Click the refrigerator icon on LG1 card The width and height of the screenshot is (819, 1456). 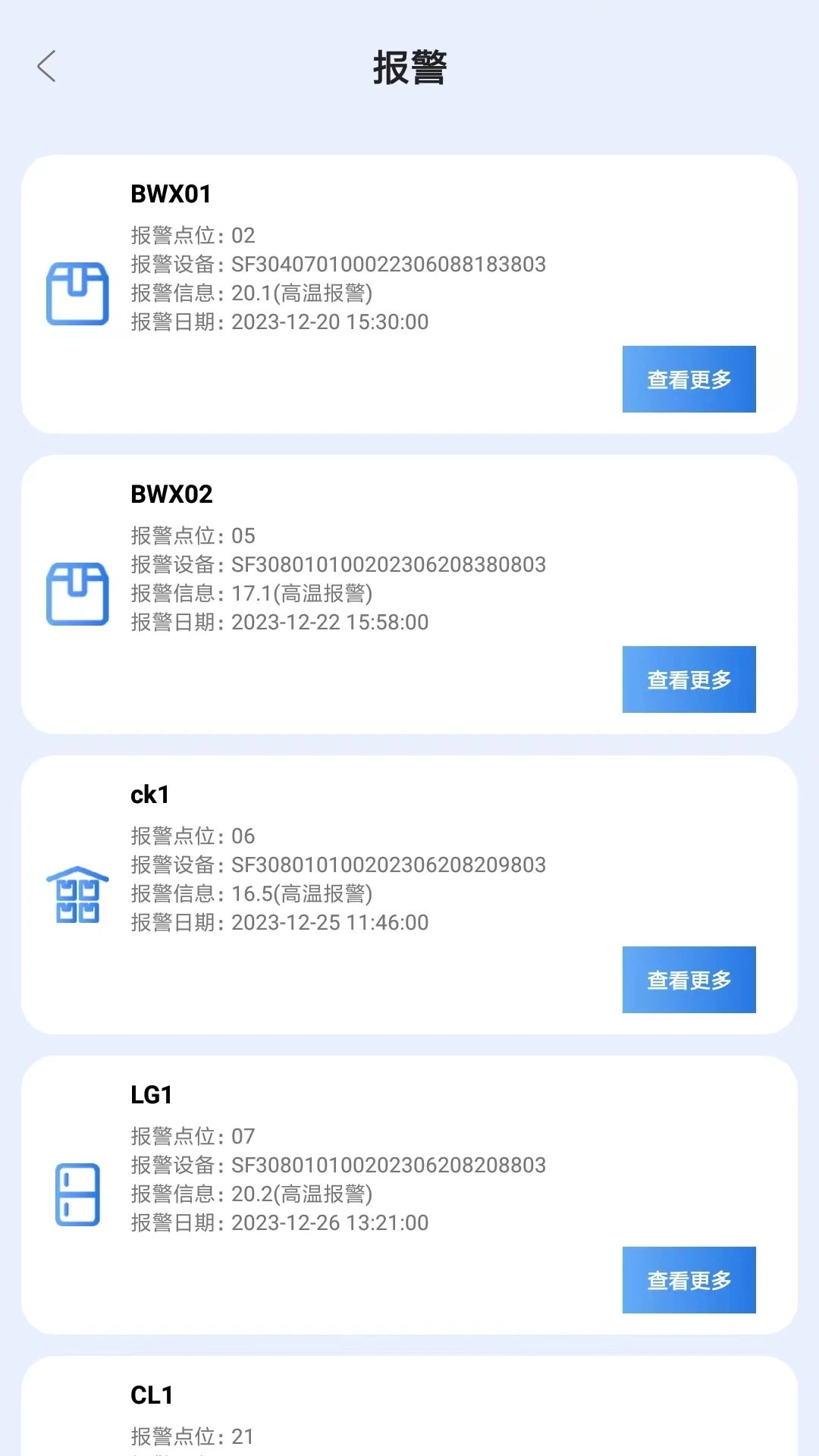77,1195
